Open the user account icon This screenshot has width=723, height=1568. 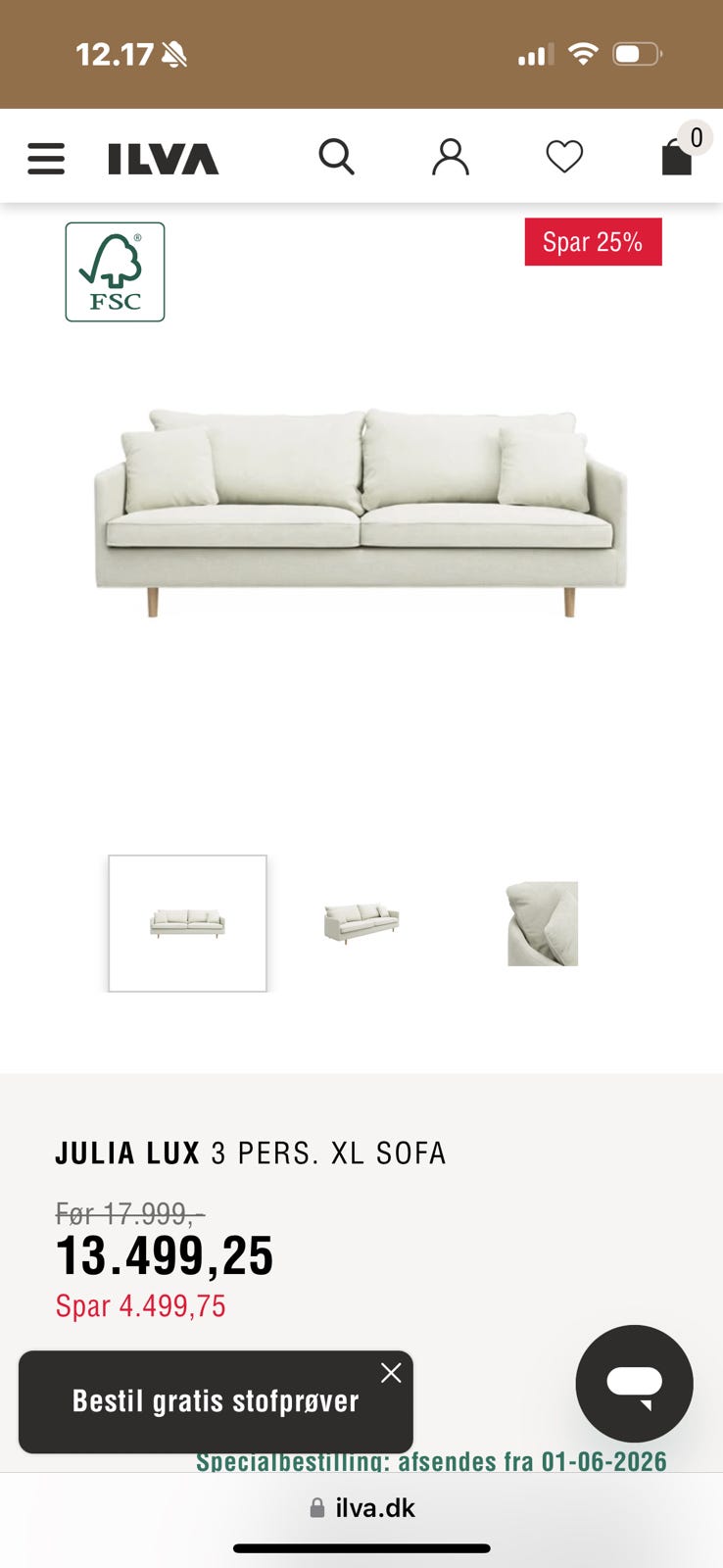[x=451, y=157]
